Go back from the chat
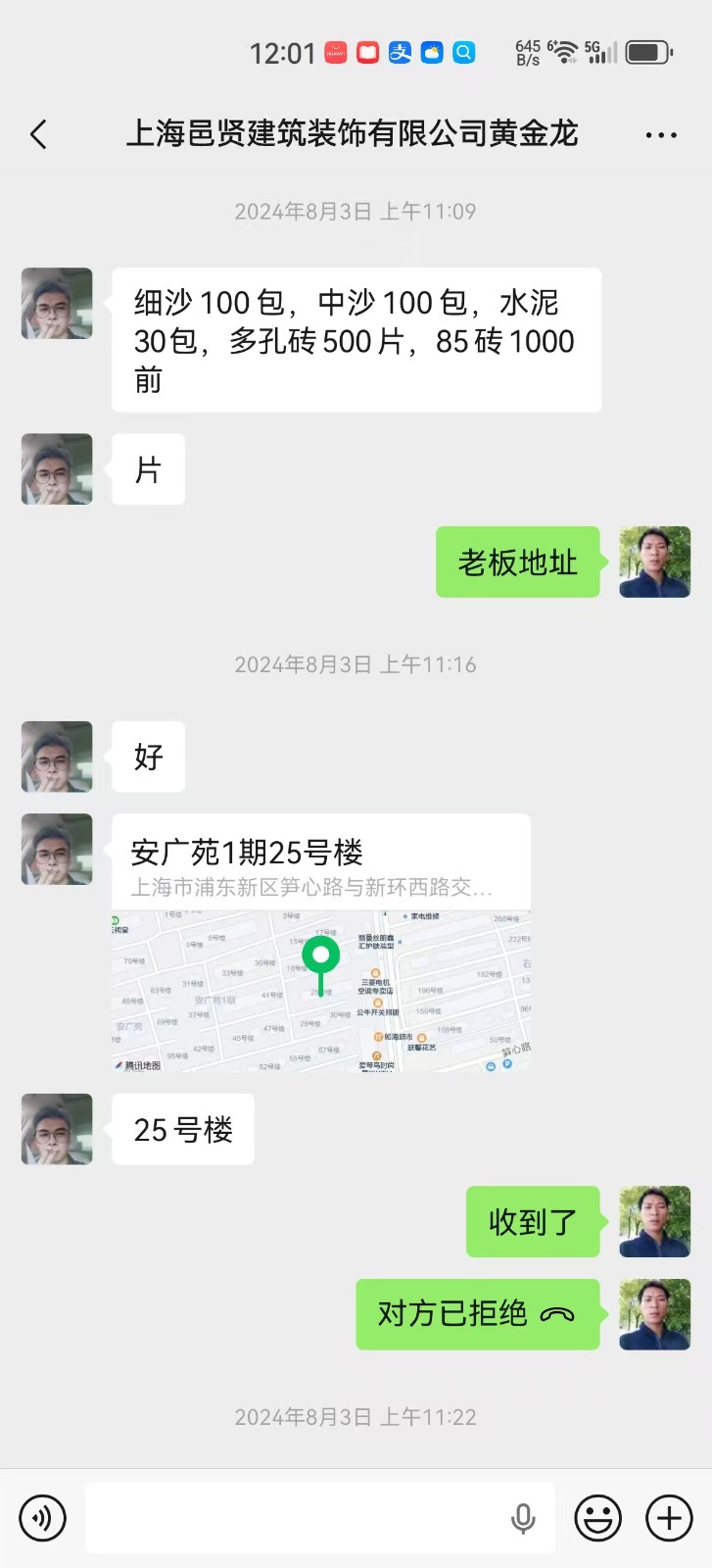Viewport: 712px width, 1568px height. (39, 134)
